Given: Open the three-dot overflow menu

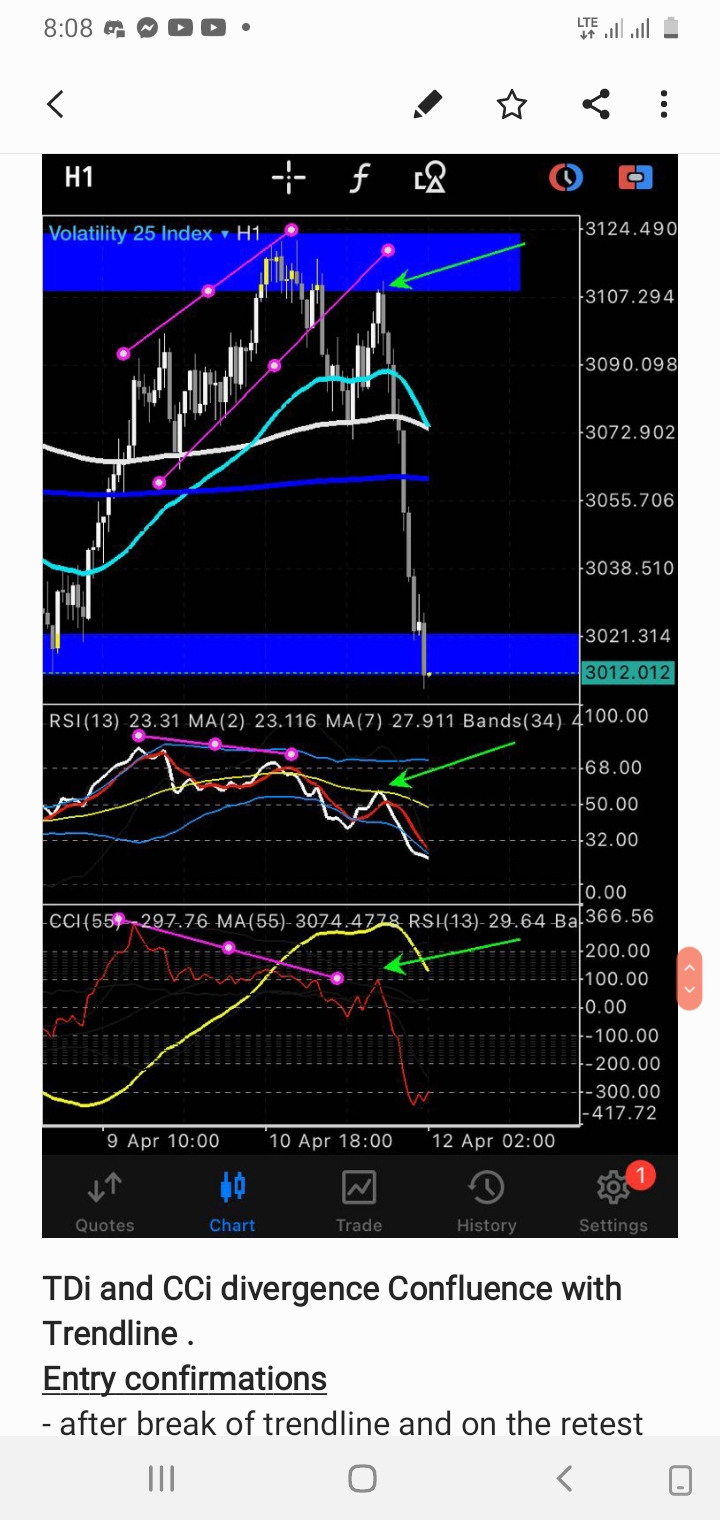Looking at the screenshot, I should [x=664, y=104].
